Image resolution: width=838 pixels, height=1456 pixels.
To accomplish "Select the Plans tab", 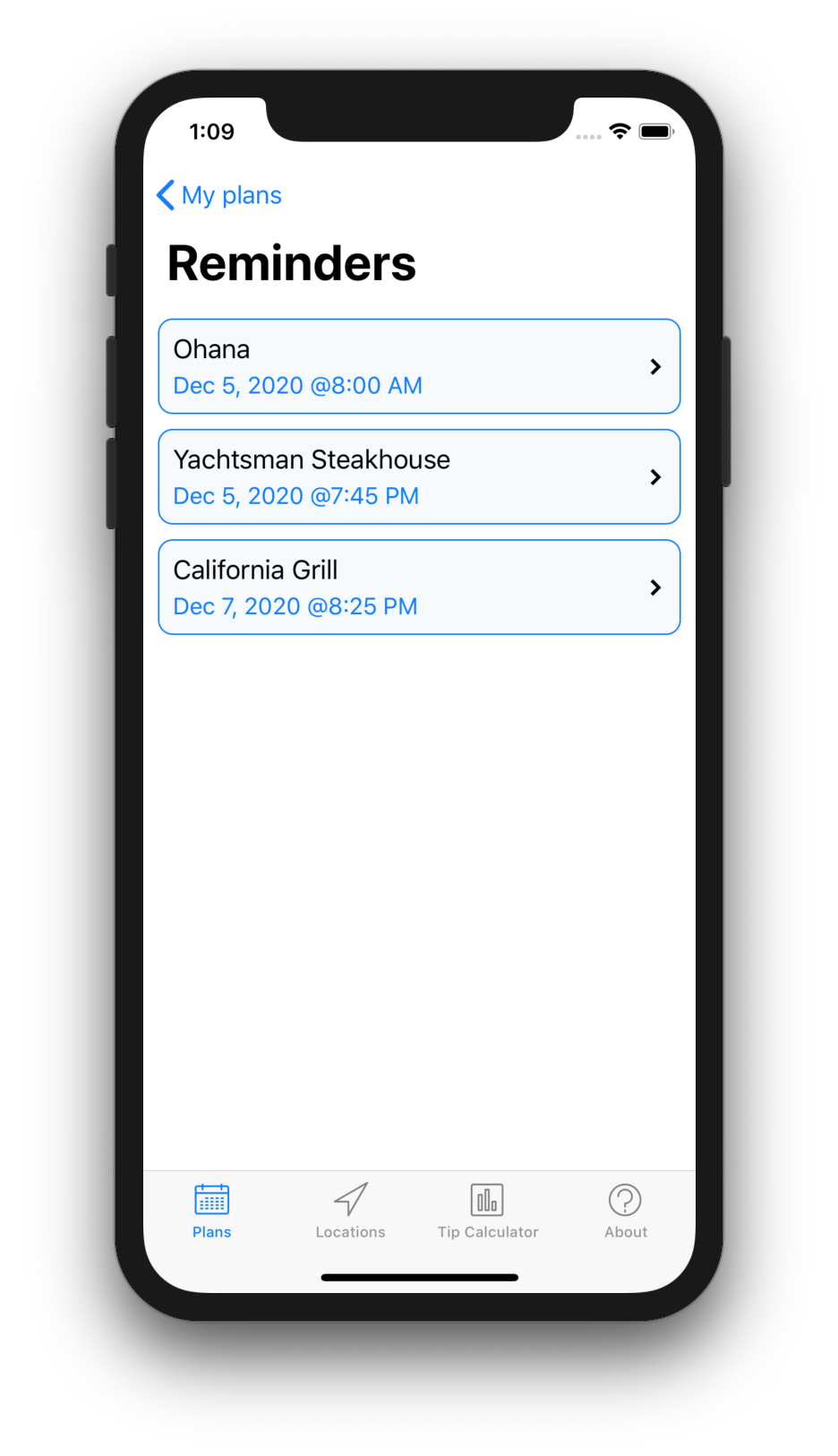I will coord(212,1210).
